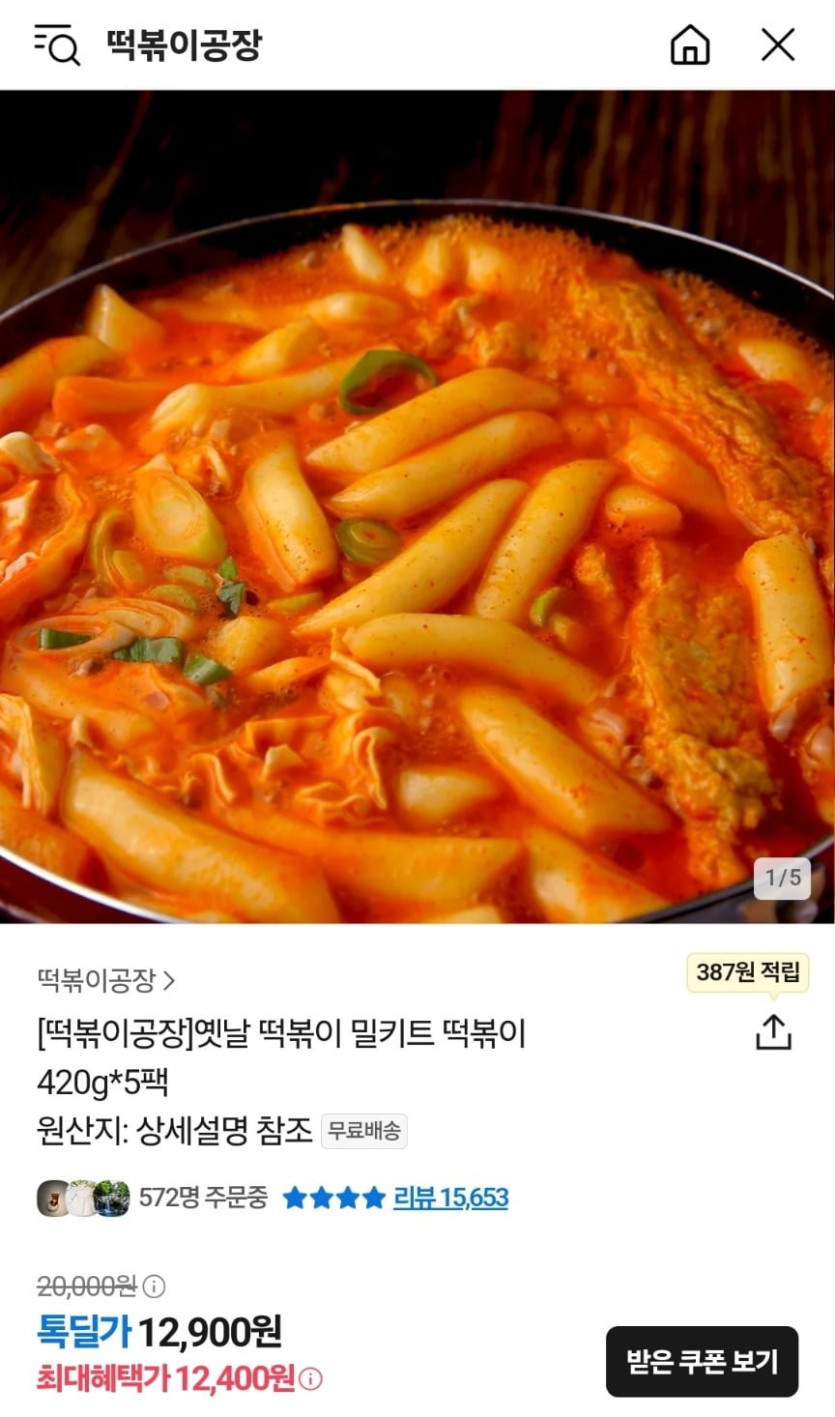The image size is (835, 1417).
Task: Open the 리뷰 15,653 reviews link
Action: (x=450, y=1197)
